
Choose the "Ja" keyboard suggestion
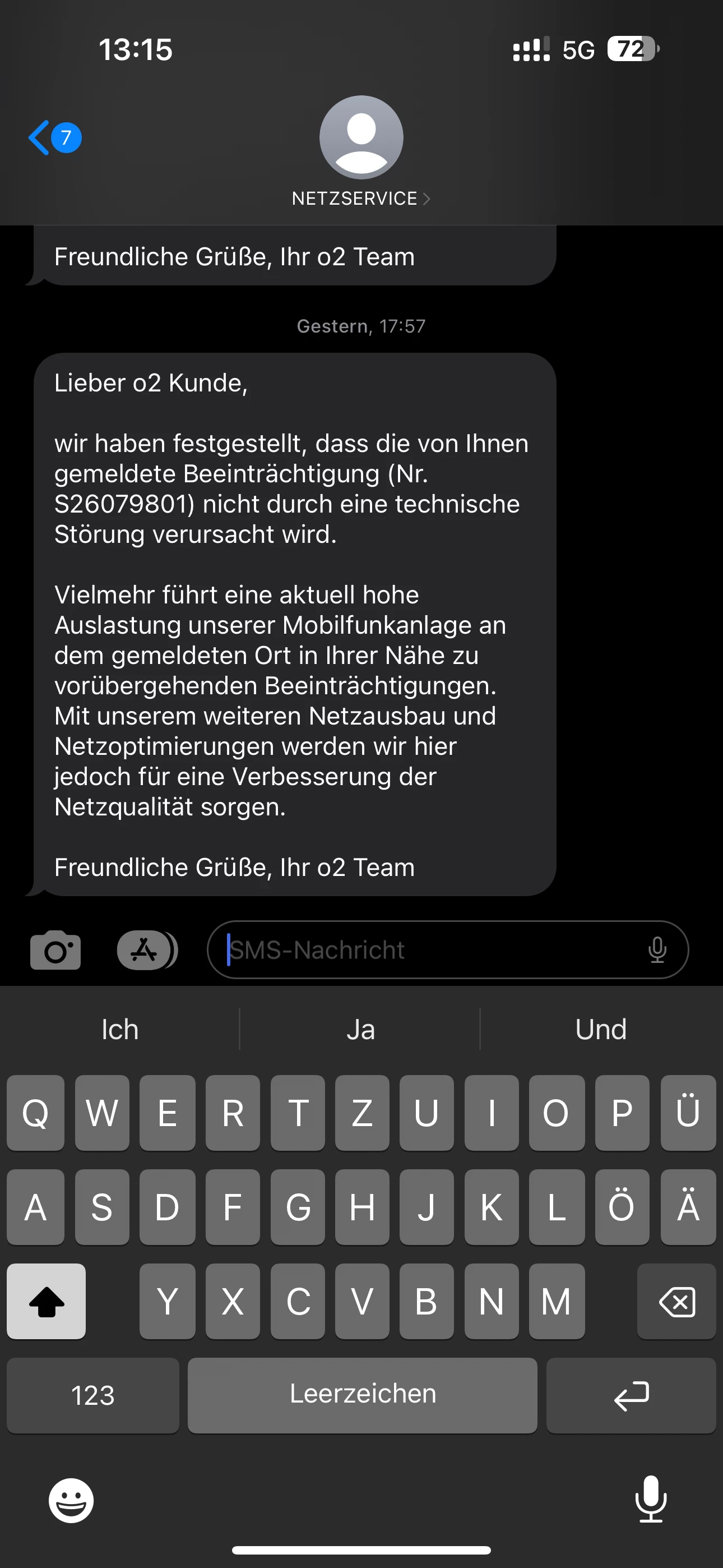360,1029
